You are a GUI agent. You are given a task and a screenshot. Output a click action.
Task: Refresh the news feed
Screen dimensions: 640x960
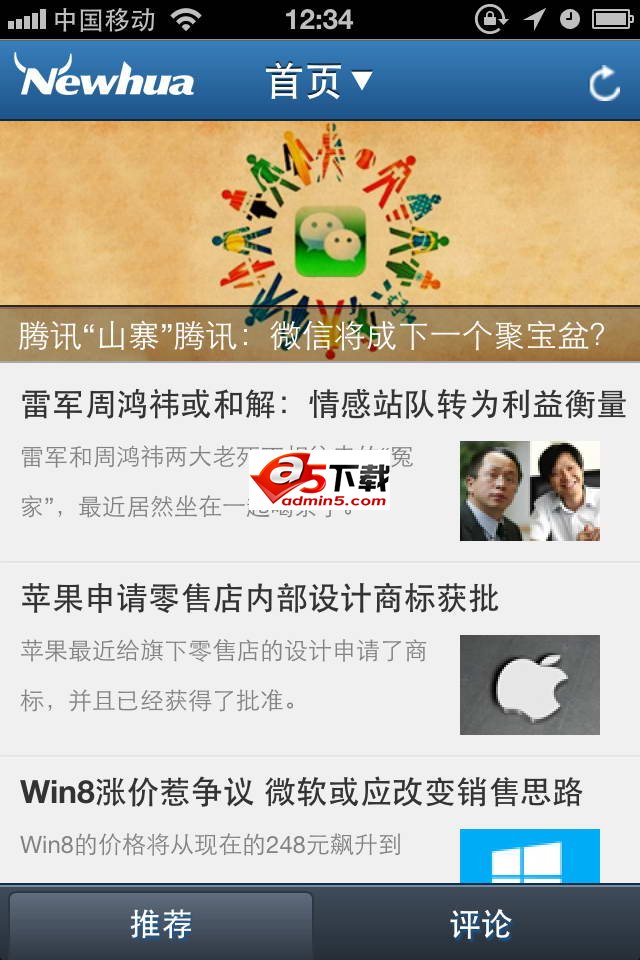click(604, 83)
